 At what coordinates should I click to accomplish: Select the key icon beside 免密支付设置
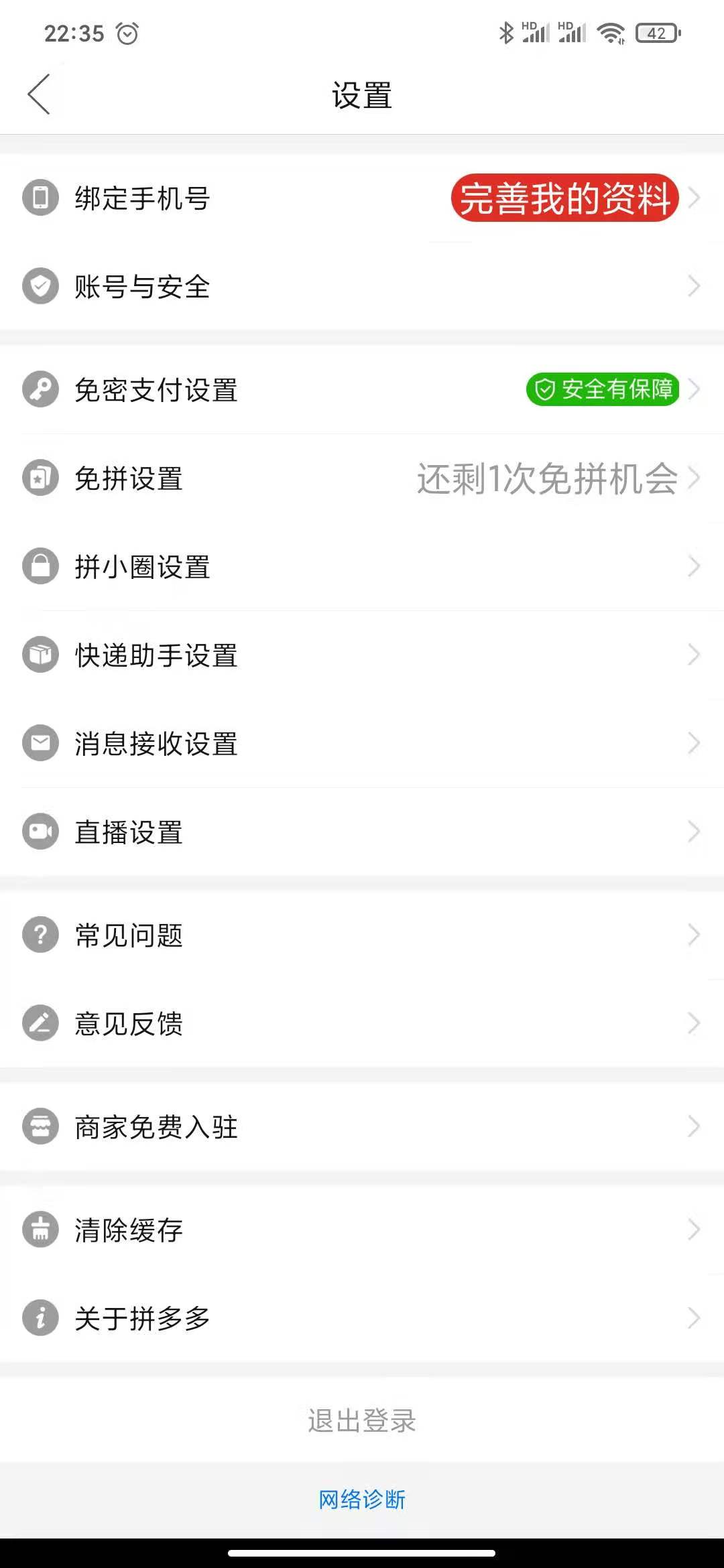40,389
